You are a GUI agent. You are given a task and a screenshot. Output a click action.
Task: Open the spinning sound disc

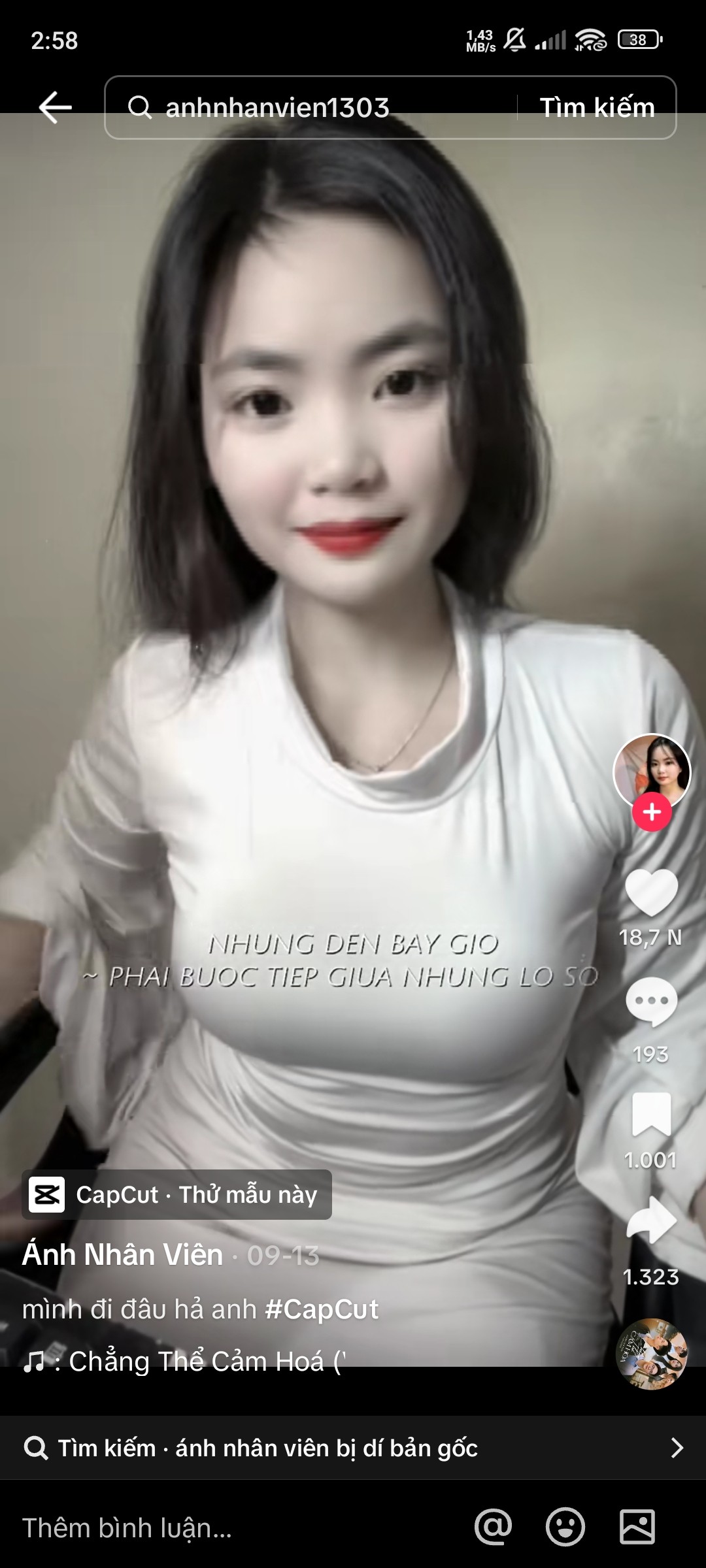651,1354
